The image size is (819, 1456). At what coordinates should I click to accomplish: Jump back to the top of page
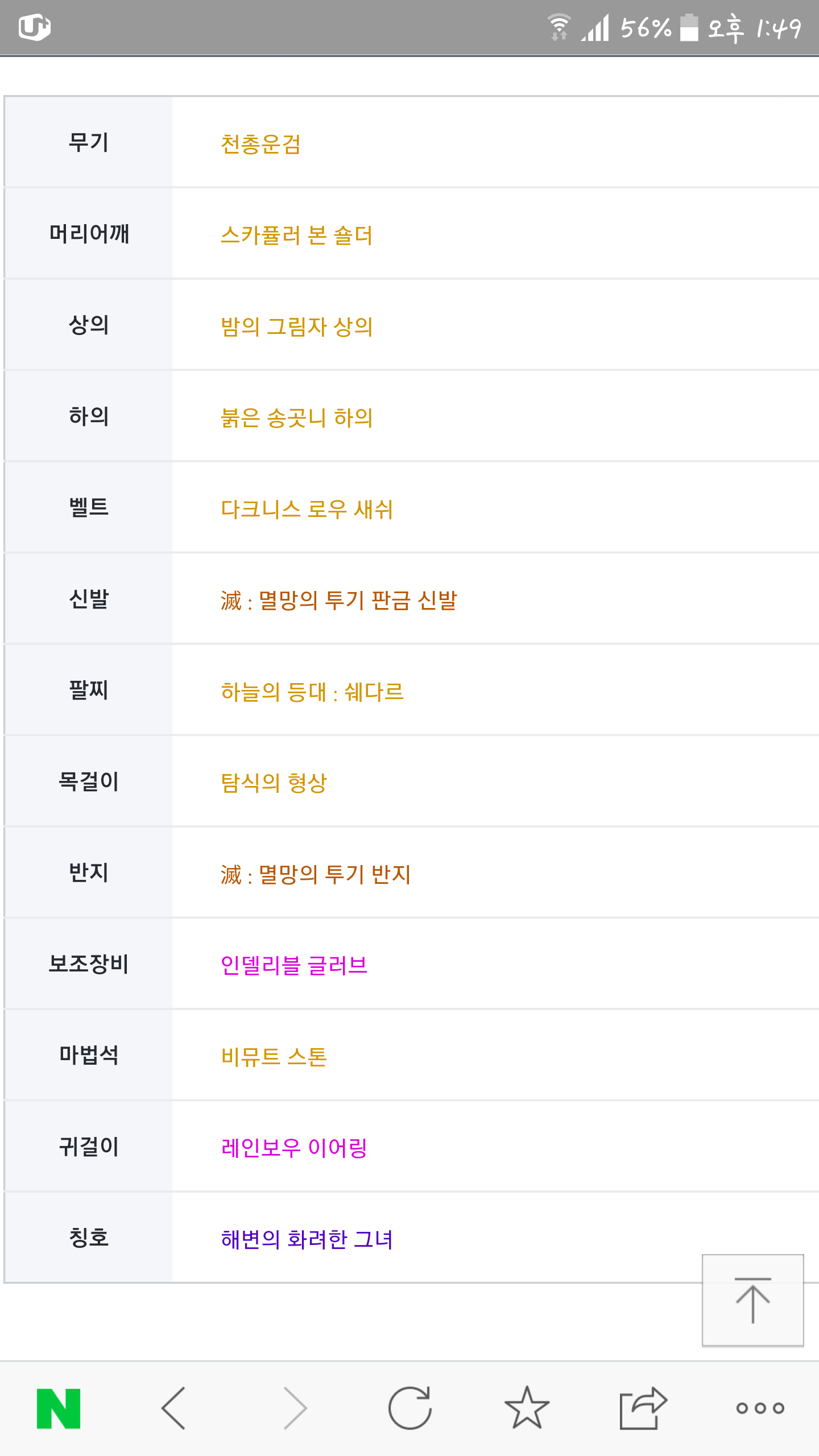coord(753,1300)
